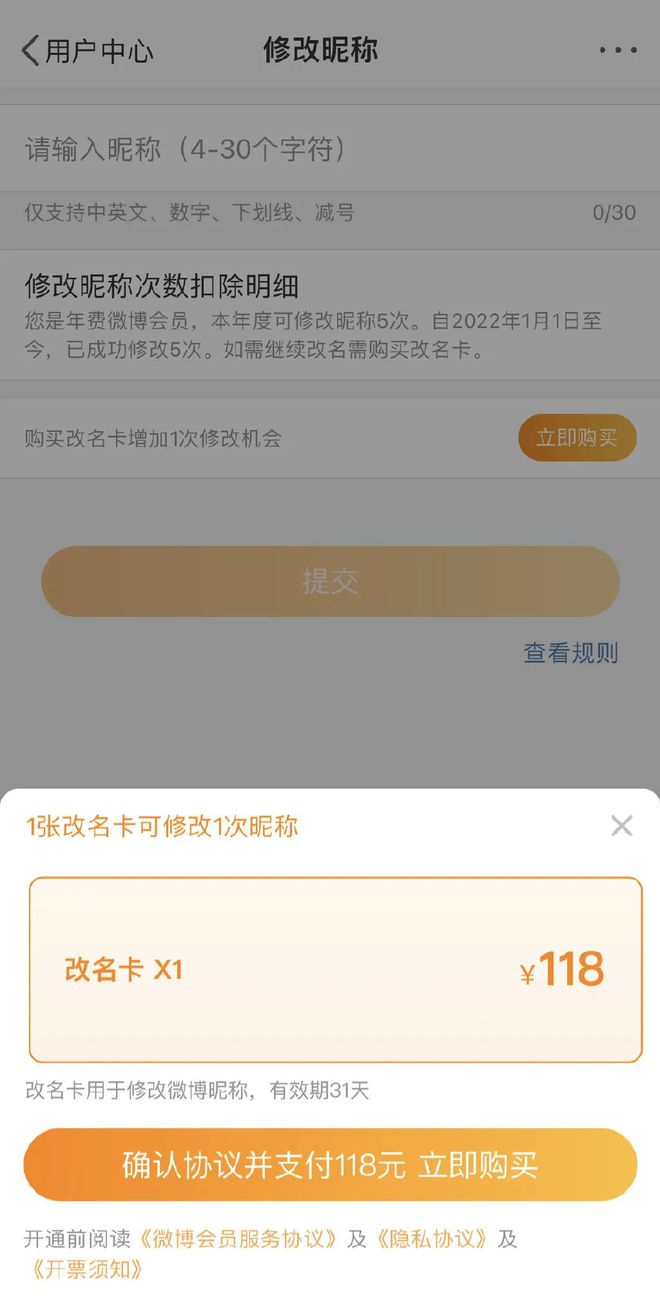The height and width of the screenshot is (1304, 660).
Task: Confirm and pay 118元 立即购买
Action: tap(330, 1165)
